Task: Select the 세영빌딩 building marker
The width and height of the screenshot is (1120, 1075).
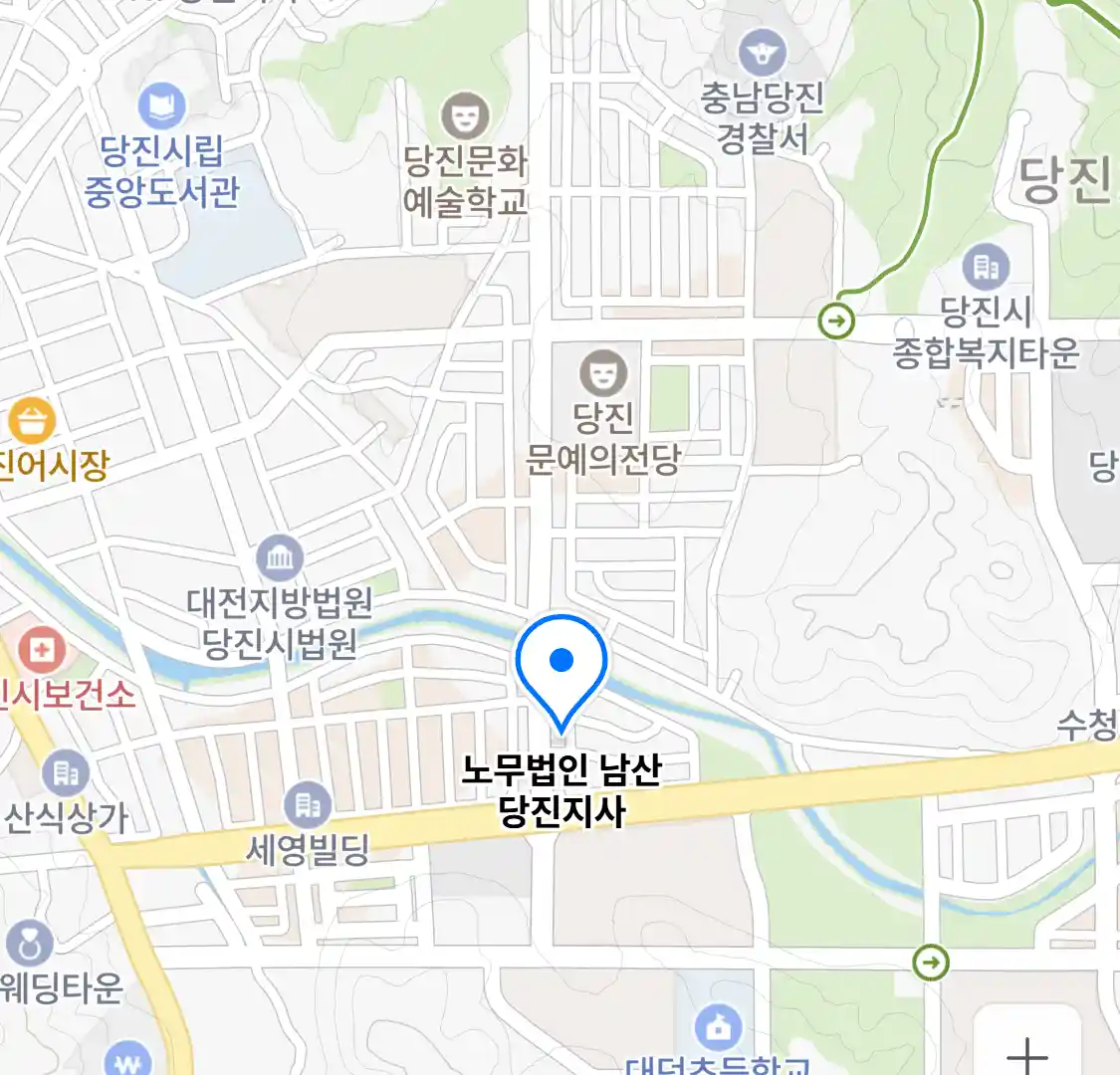Action: [x=308, y=805]
